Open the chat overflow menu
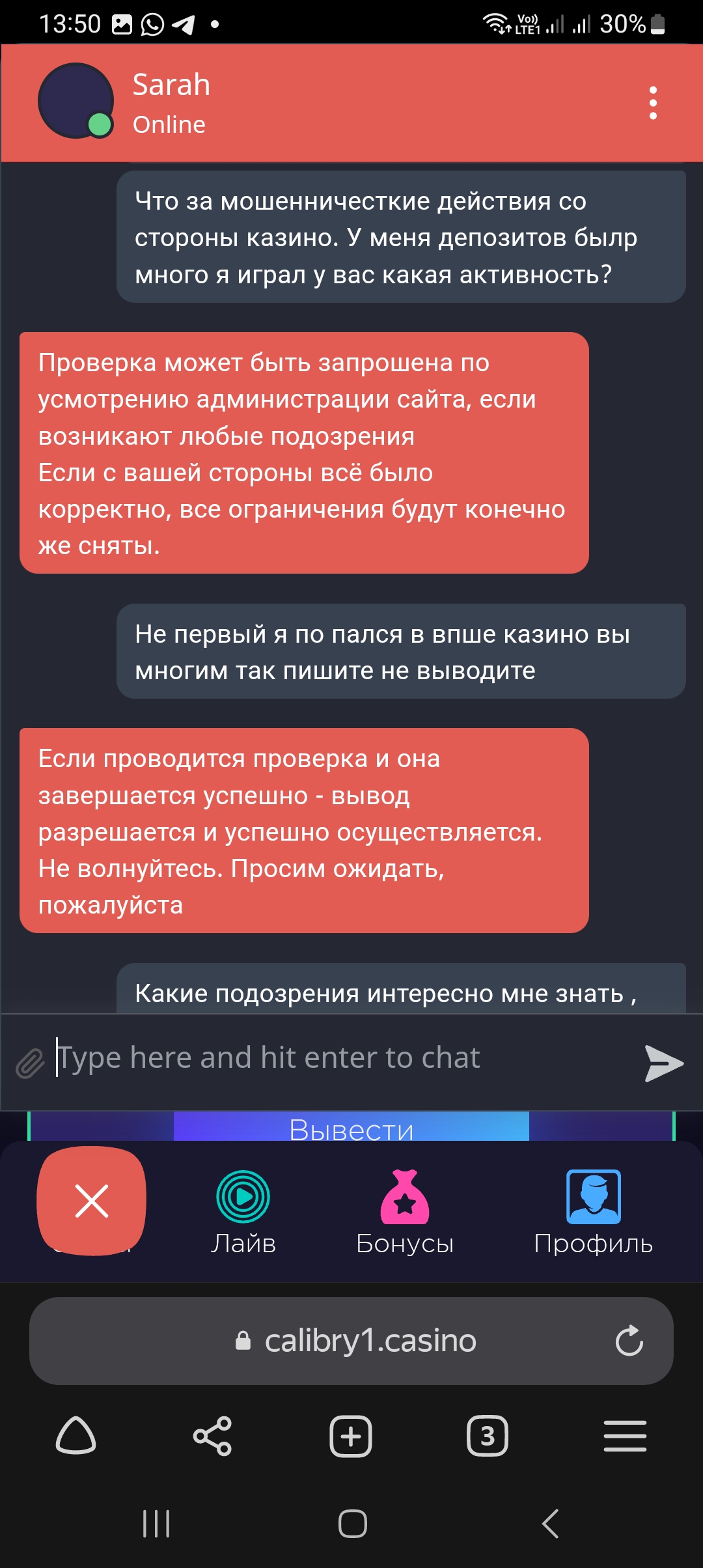The height and width of the screenshot is (1568, 703). click(x=653, y=103)
